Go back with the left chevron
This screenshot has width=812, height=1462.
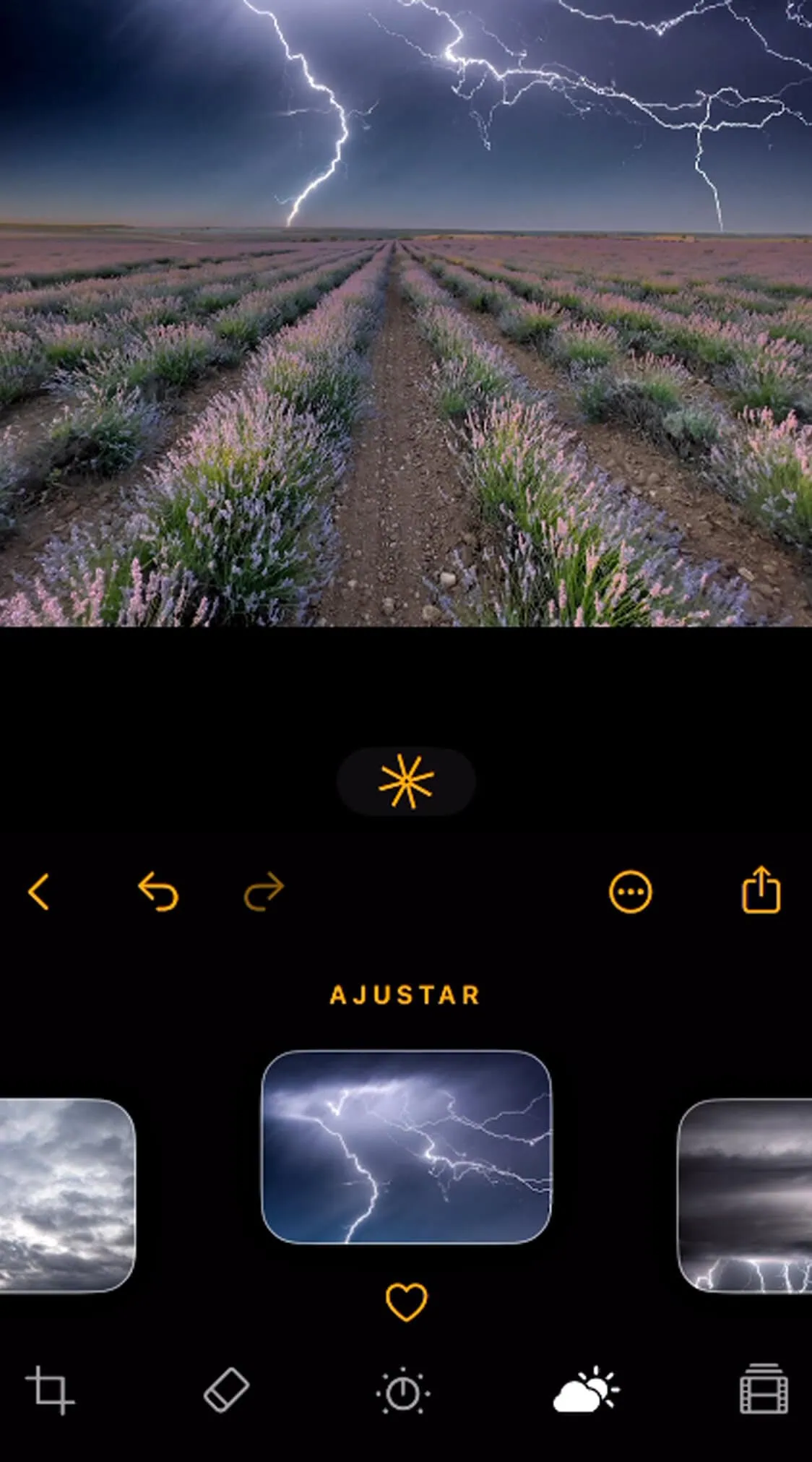[39, 891]
